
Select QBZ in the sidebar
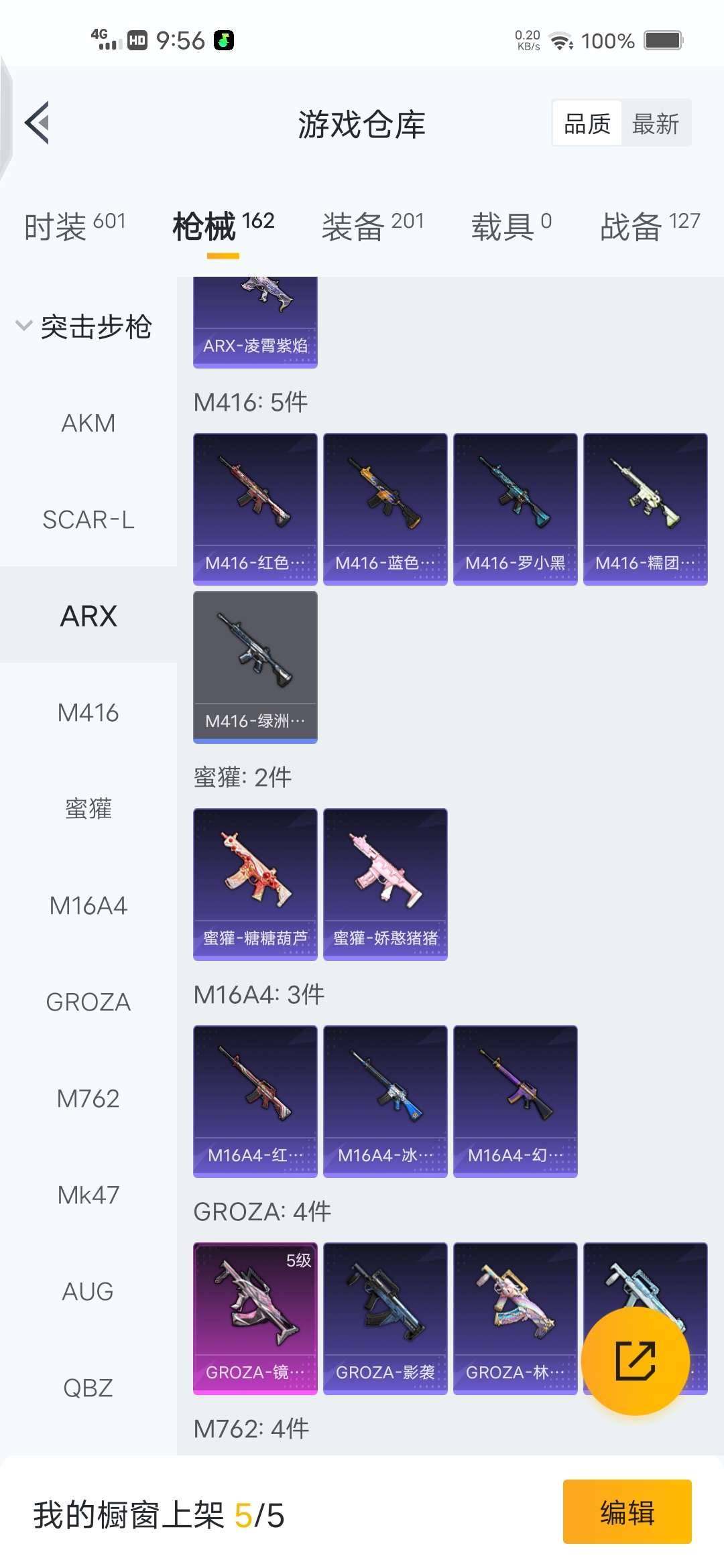point(88,1388)
